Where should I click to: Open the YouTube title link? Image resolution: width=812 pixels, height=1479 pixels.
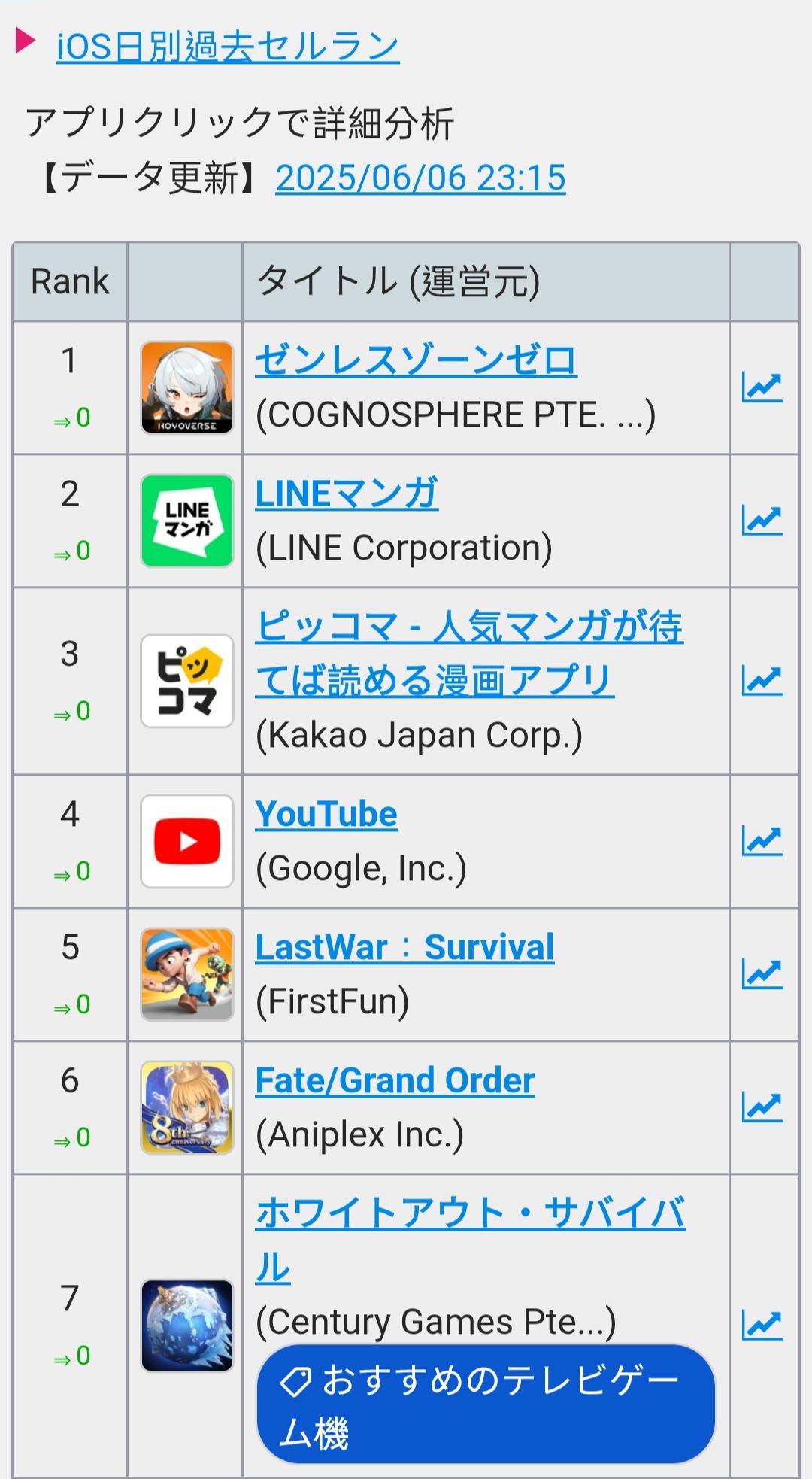click(x=326, y=814)
